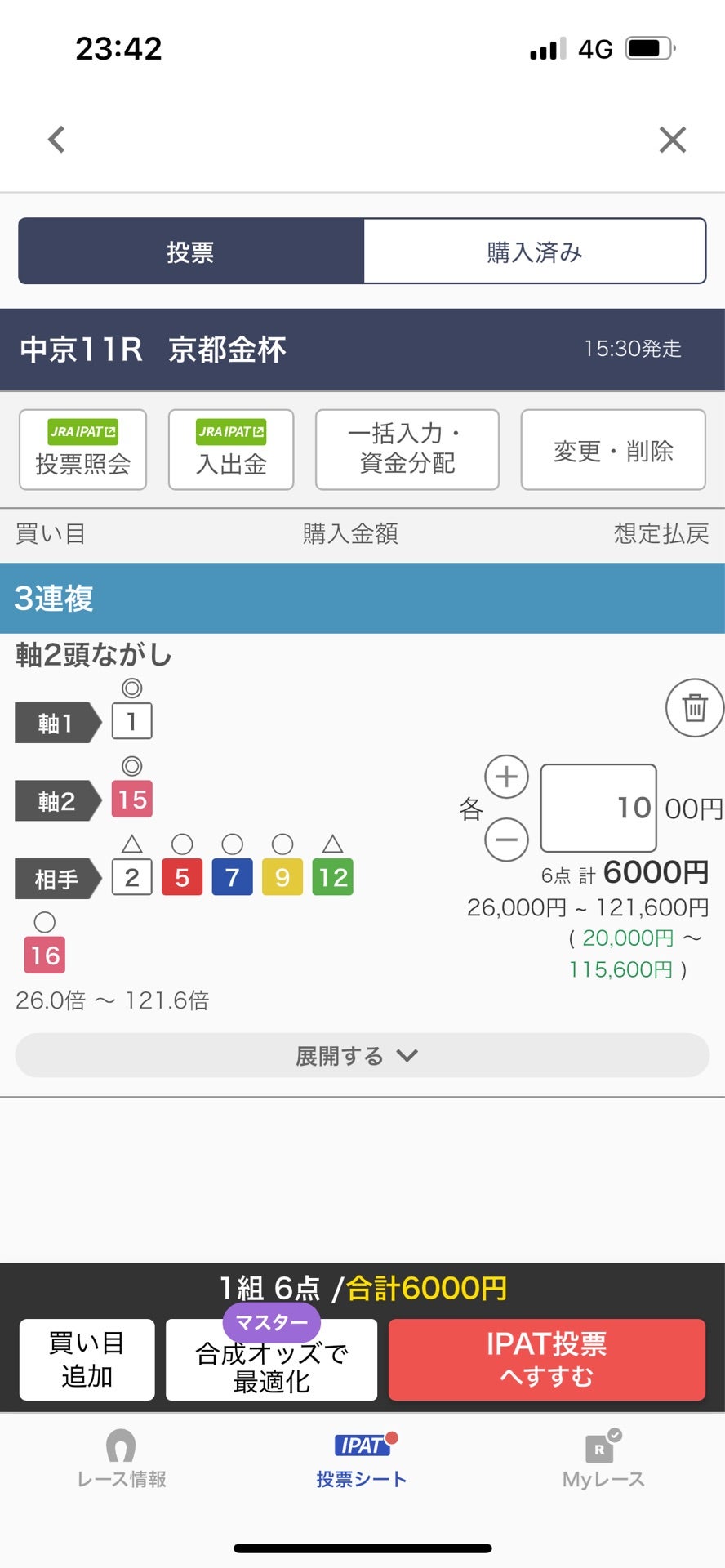Viewport: 725px width, 1568px height.
Task: Tap the JRA IPAT 投票照会 inquiry icon
Action: pos(82,450)
